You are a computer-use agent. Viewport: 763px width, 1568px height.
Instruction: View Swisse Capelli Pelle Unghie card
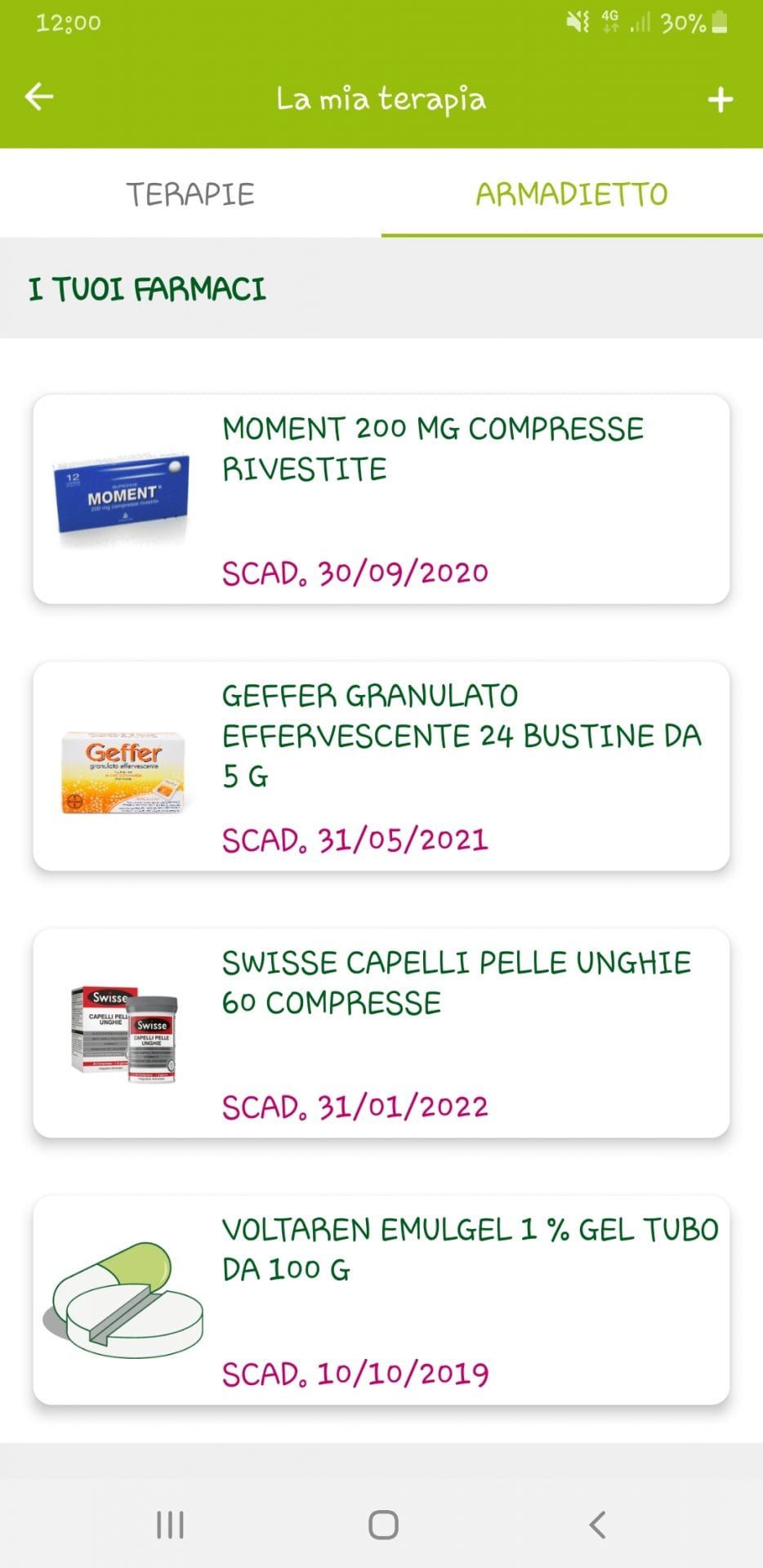coord(381,1033)
